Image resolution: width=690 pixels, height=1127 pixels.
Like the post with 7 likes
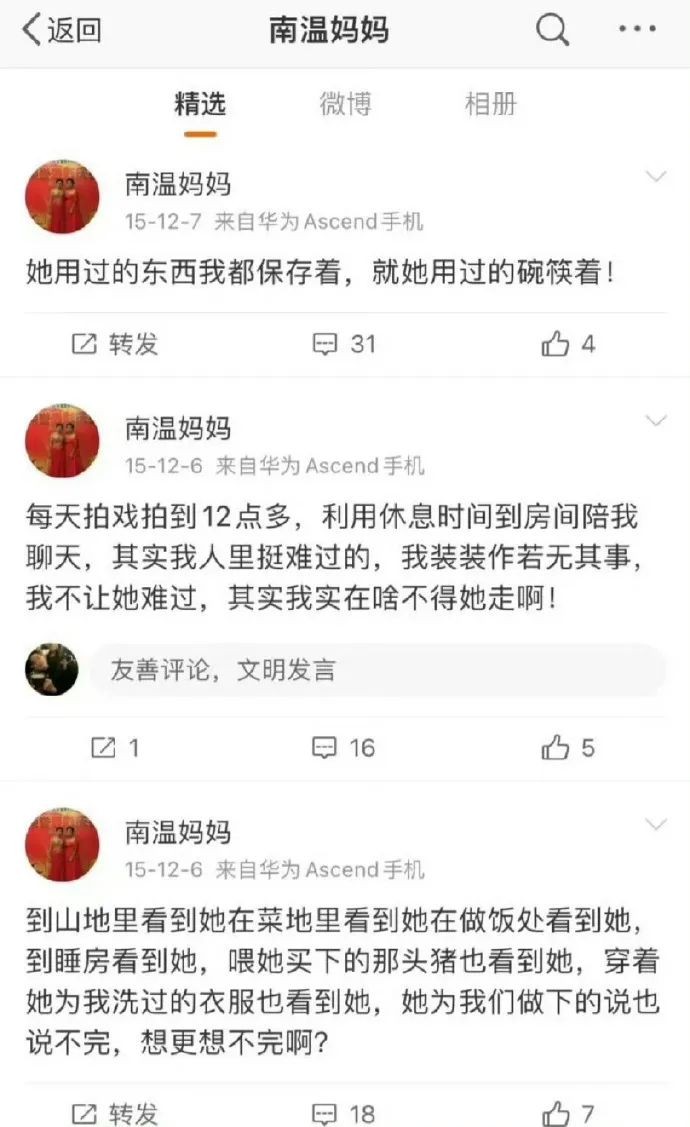pos(568,1113)
